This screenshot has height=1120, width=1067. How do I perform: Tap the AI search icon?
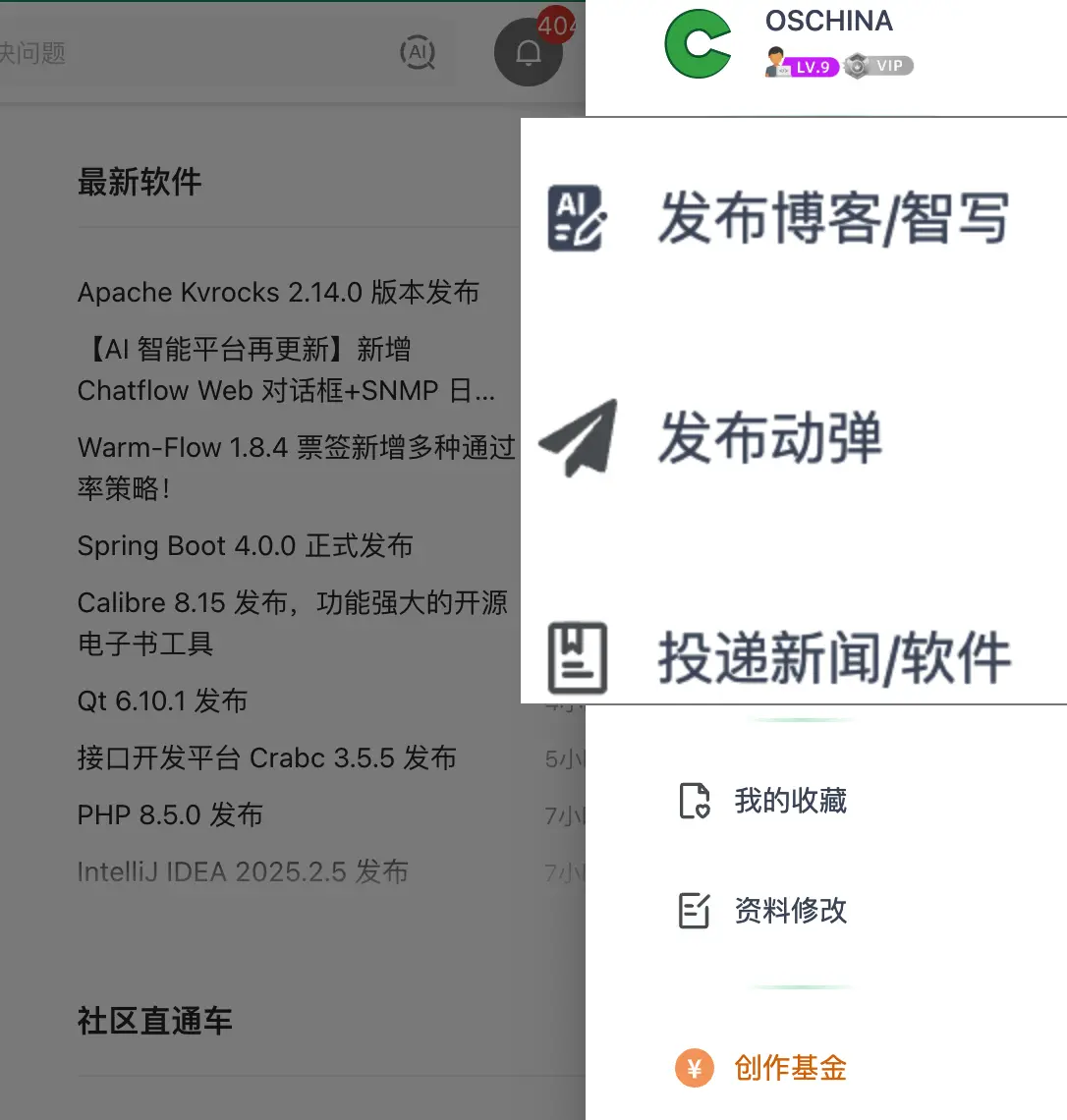[418, 53]
